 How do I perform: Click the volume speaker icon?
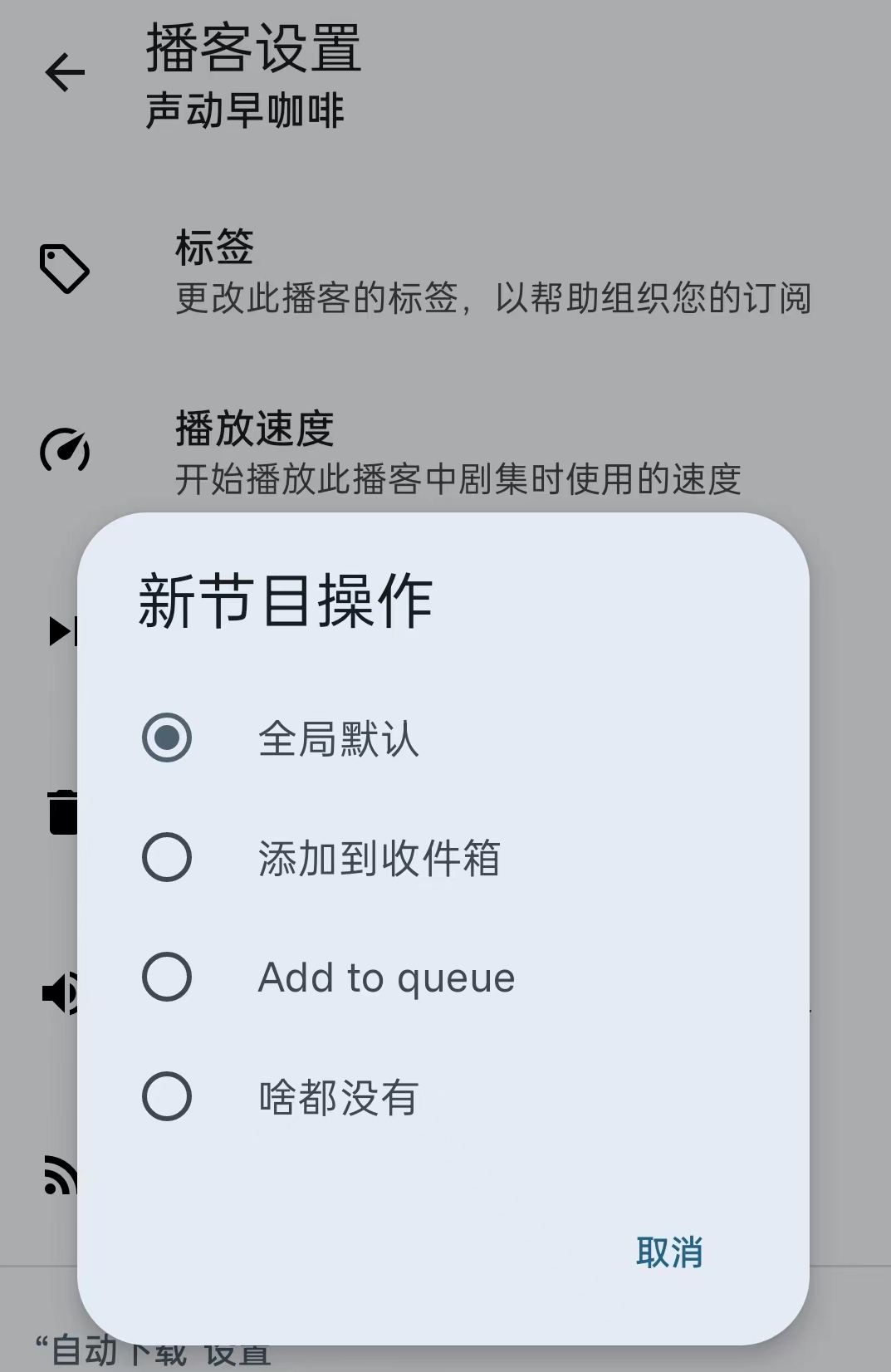coord(60,992)
